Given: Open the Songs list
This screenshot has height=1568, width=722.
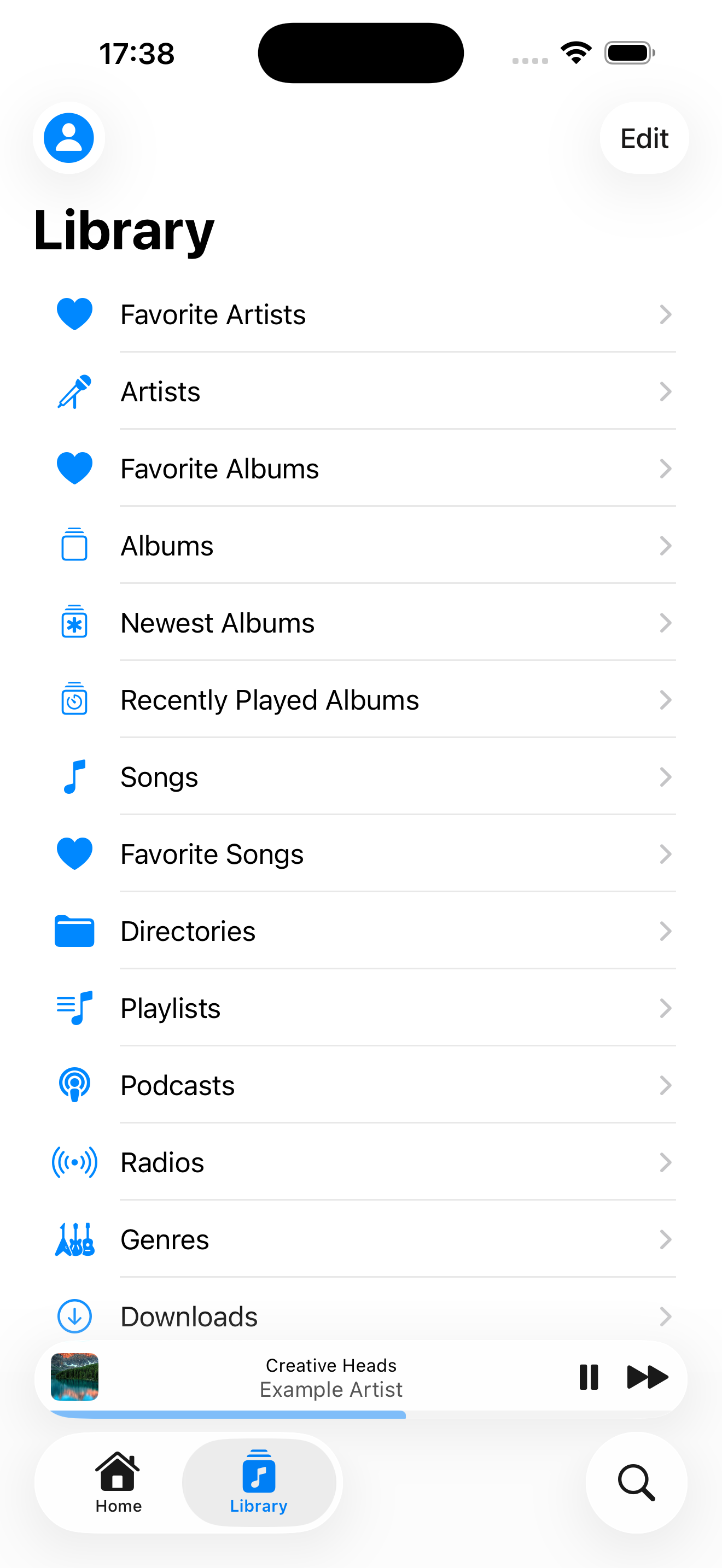Looking at the screenshot, I should [x=365, y=777].
